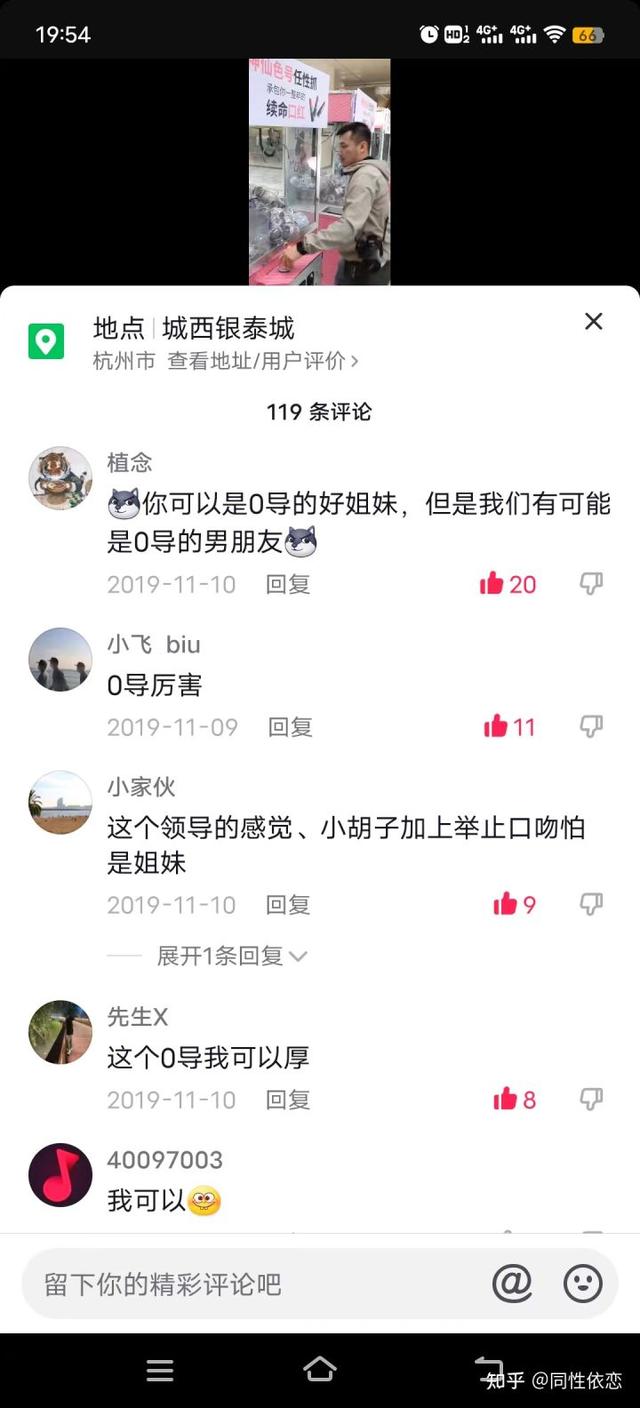Go to the system home screen

pyautogui.click(x=319, y=1370)
